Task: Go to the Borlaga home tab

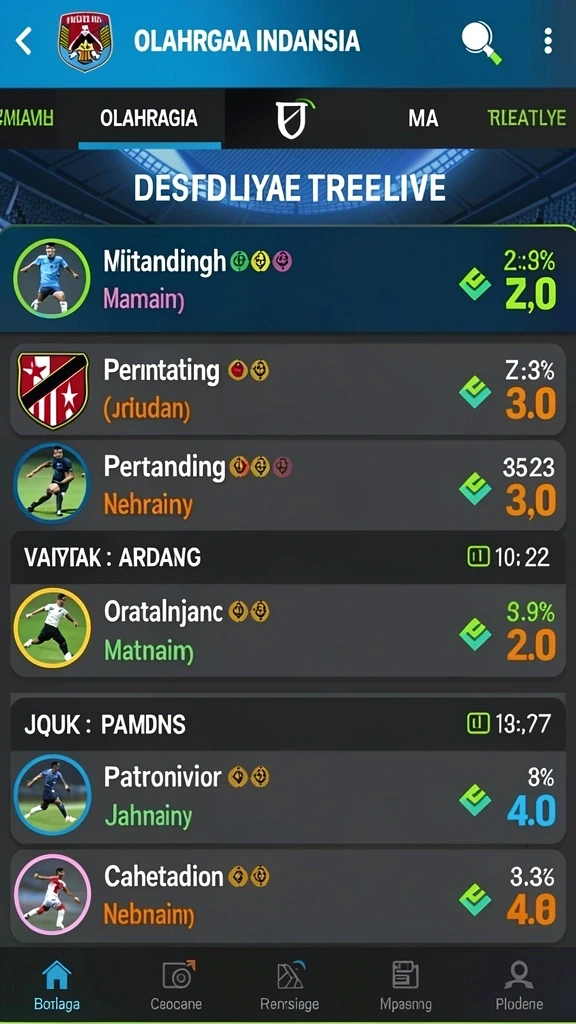Action: point(57,985)
